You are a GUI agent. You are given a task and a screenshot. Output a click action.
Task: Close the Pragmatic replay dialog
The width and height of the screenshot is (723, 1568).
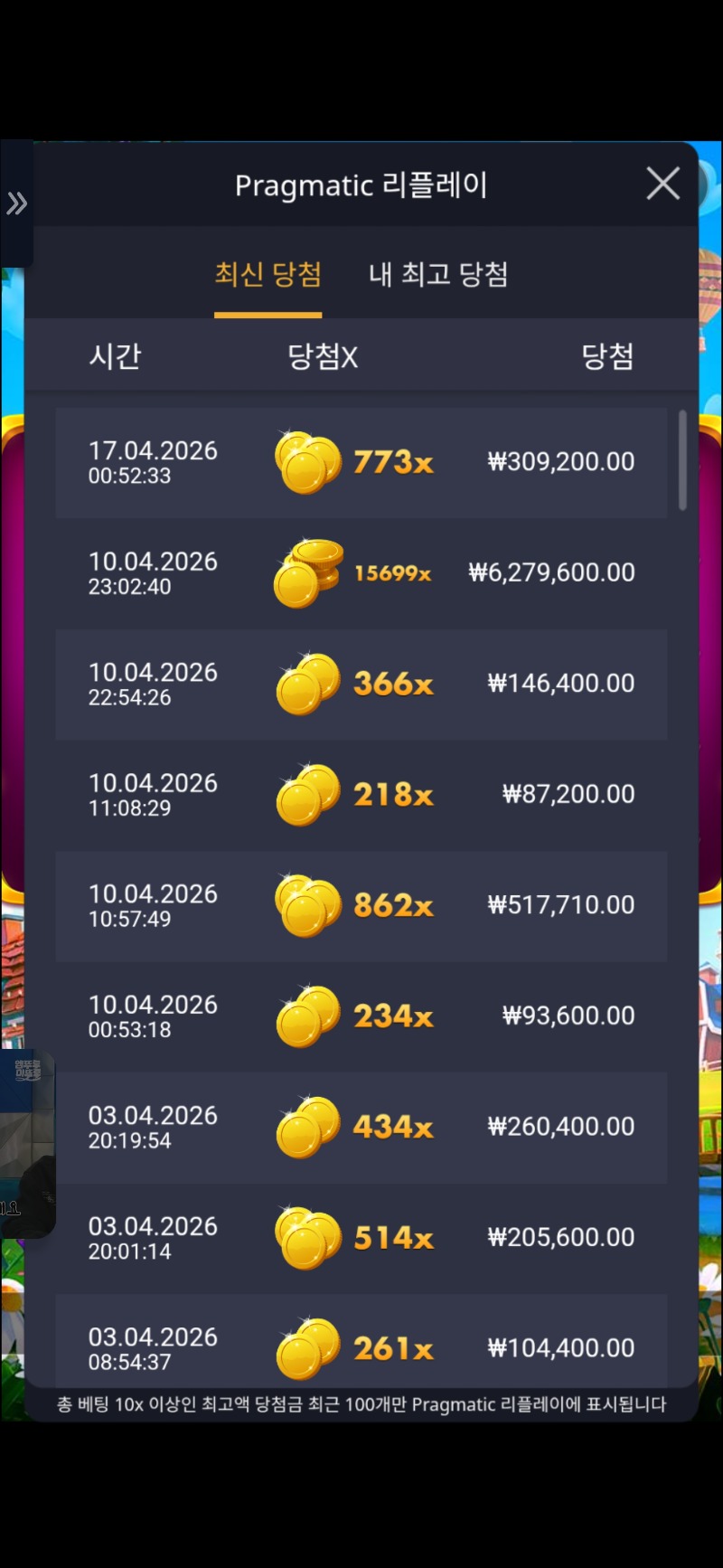662,184
